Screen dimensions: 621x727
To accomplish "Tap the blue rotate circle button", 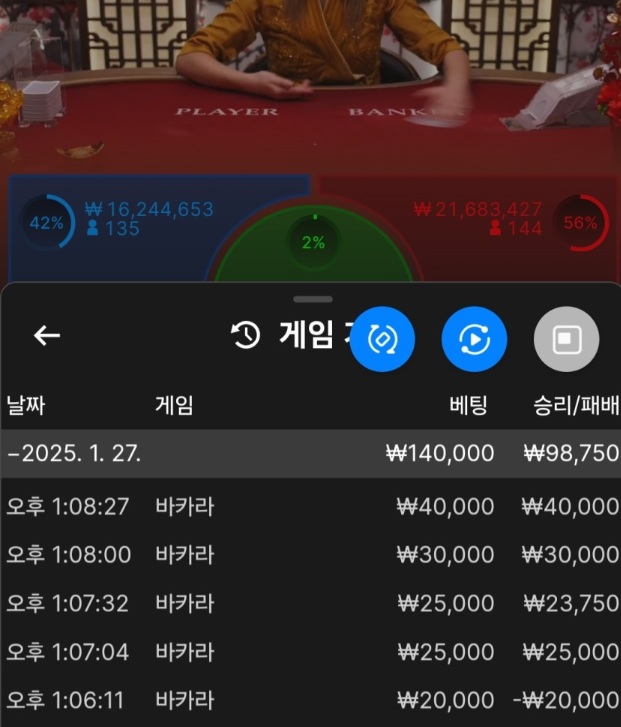I will (382, 340).
